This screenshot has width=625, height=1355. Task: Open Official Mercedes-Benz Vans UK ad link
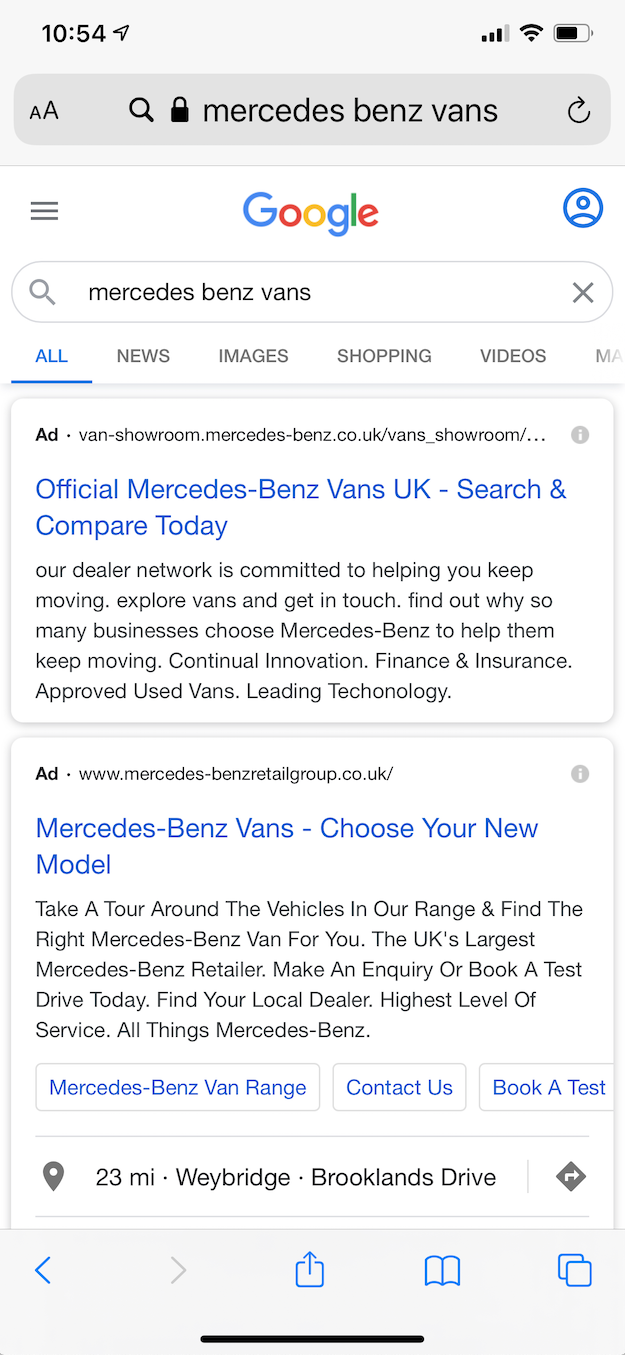[x=301, y=507]
